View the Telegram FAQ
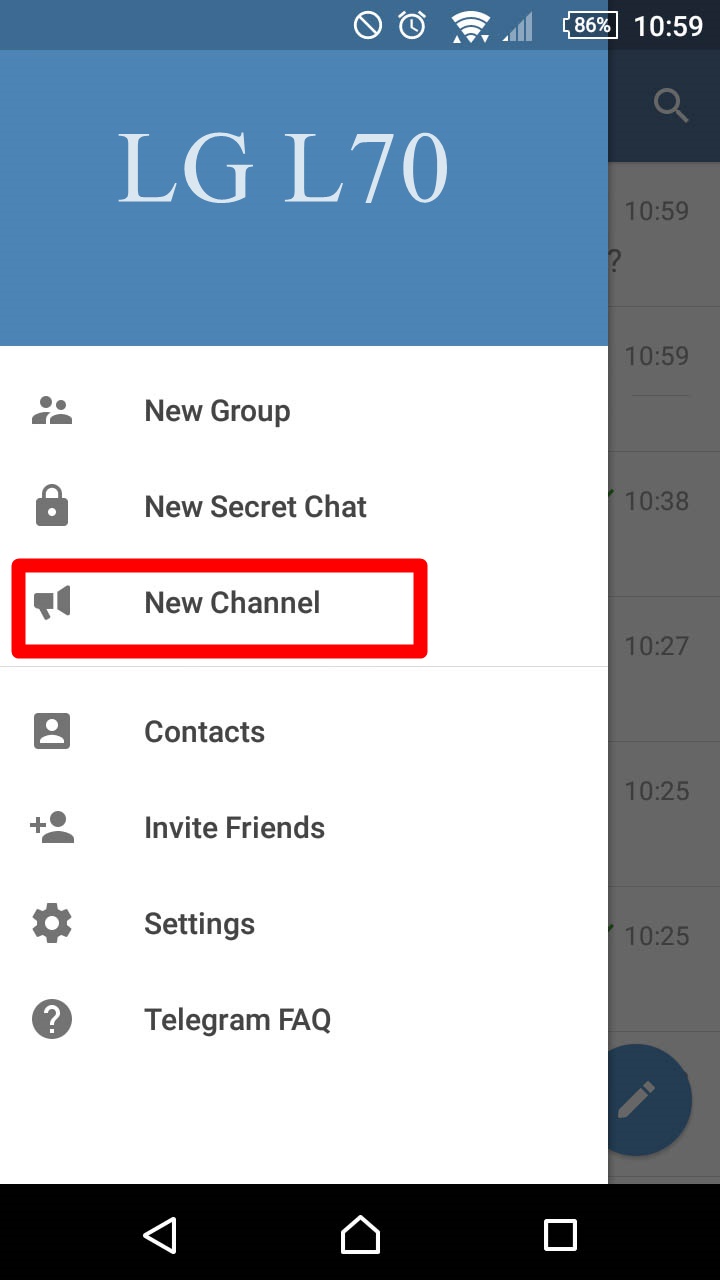The width and height of the screenshot is (720, 1280). coord(237,1020)
